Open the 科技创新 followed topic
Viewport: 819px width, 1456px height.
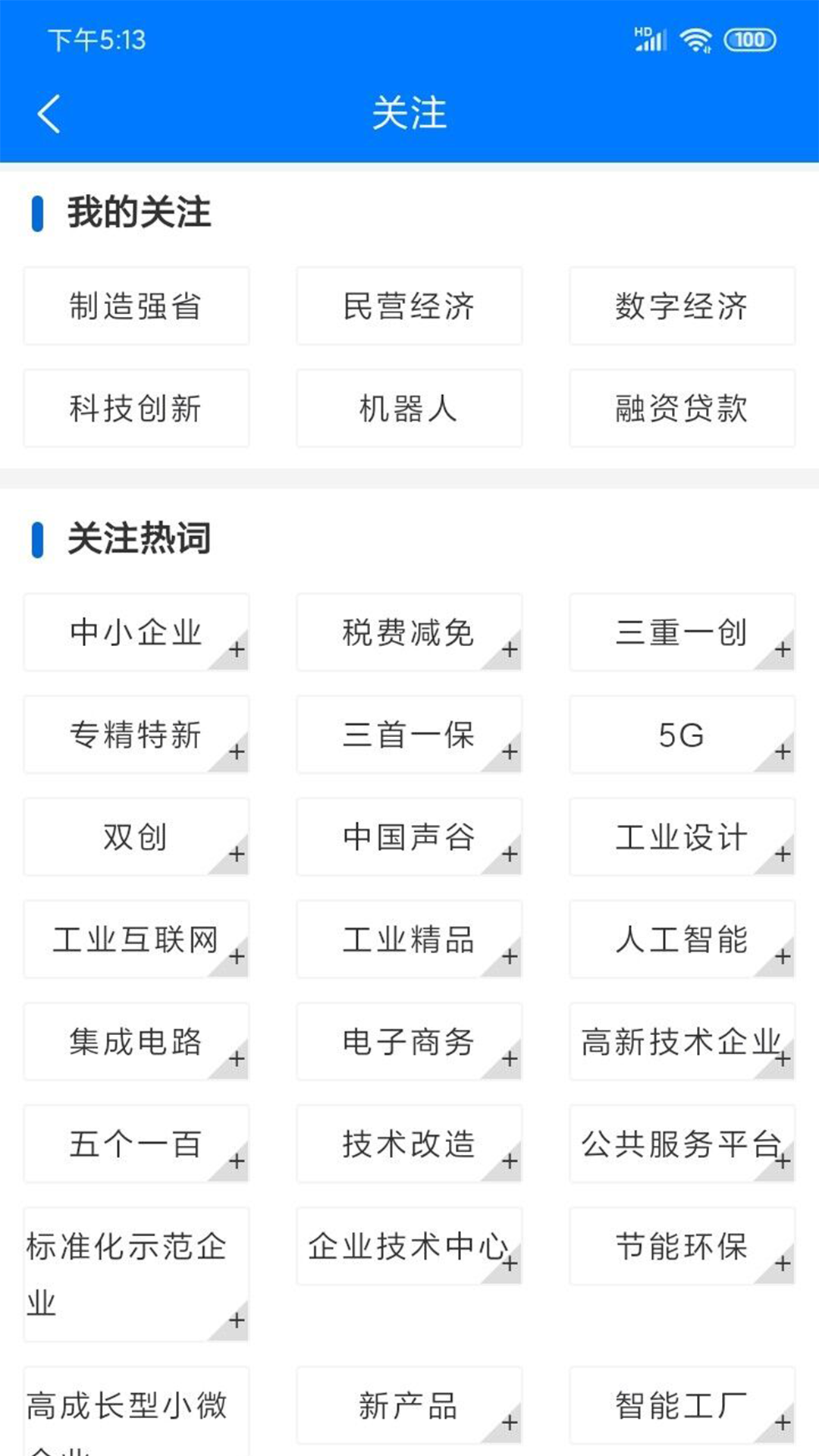coord(136,409)
